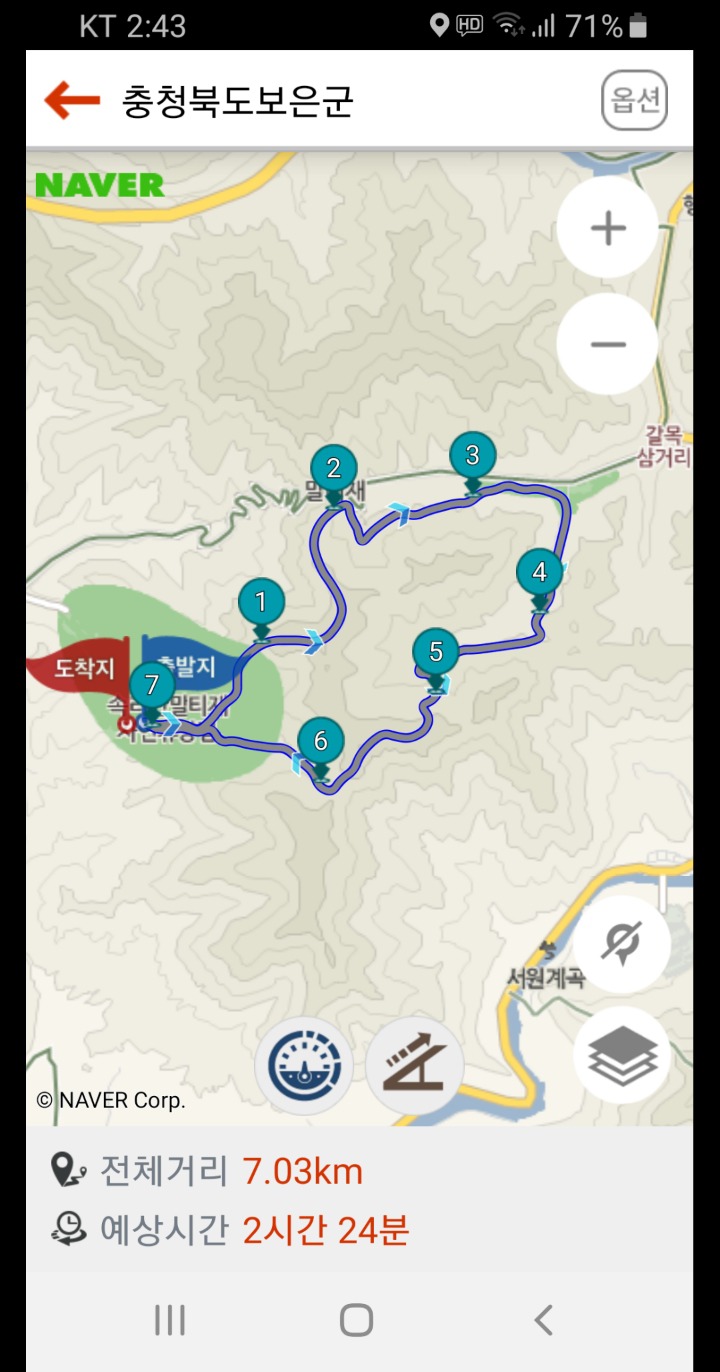Toggle the compass location tracking button
The height and width of the screenshot is (1372, 720).
[621, 944]
